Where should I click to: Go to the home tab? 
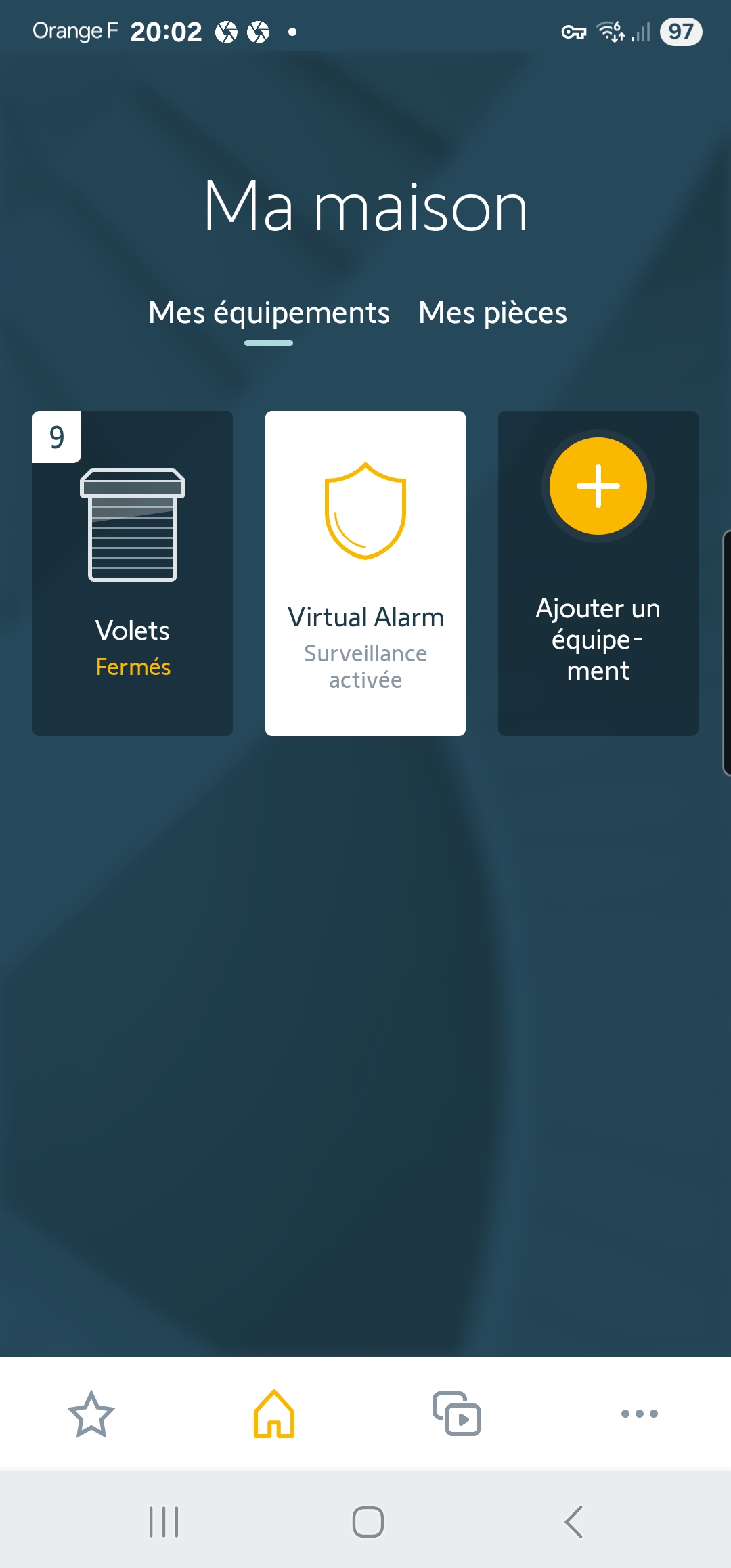(274, 1414)
